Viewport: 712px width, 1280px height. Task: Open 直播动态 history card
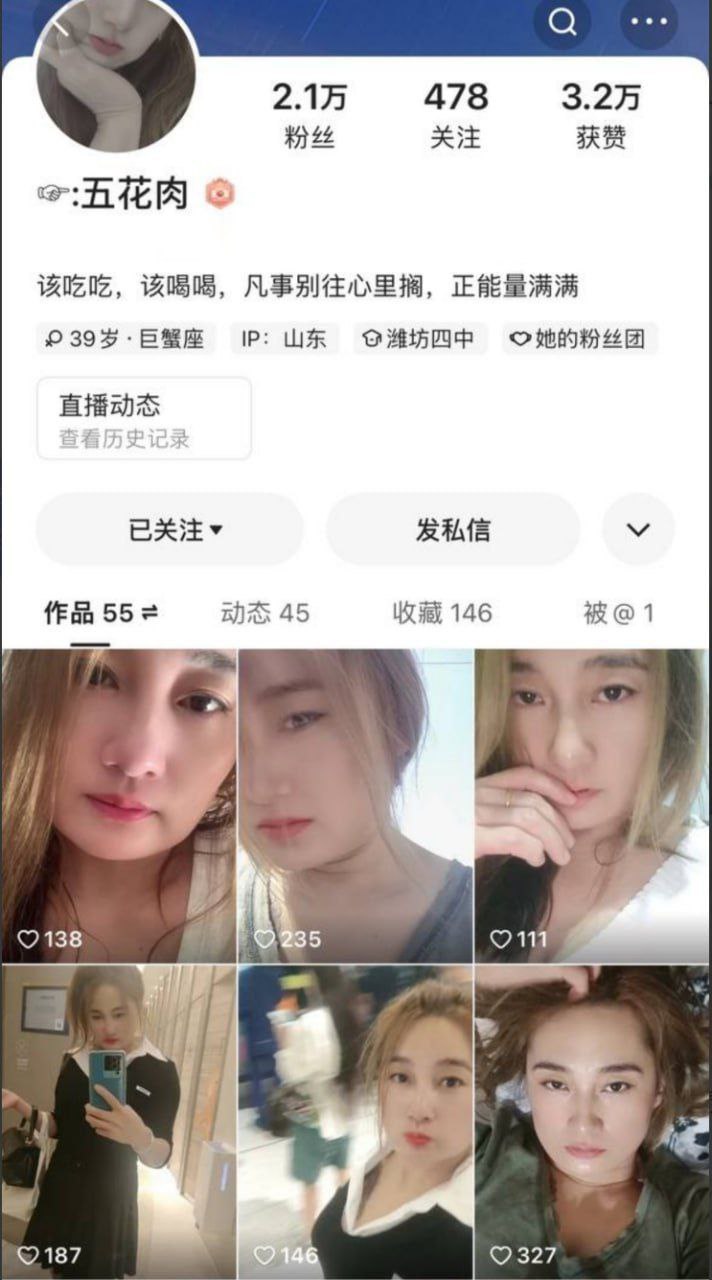[x=144, y=419]
